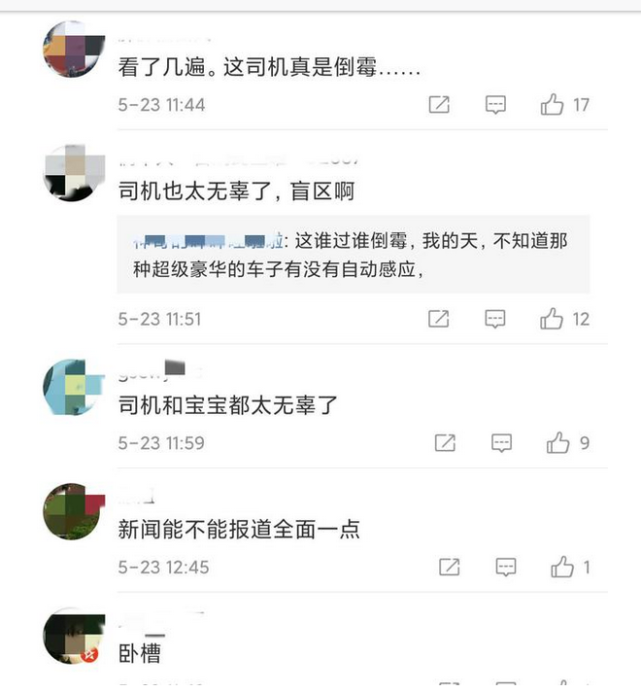Viewport: 641px width, 692px height.
Task: Reply to the comment "看了几遍。这司机真是倒霉"
Action: tap(496, 105)
